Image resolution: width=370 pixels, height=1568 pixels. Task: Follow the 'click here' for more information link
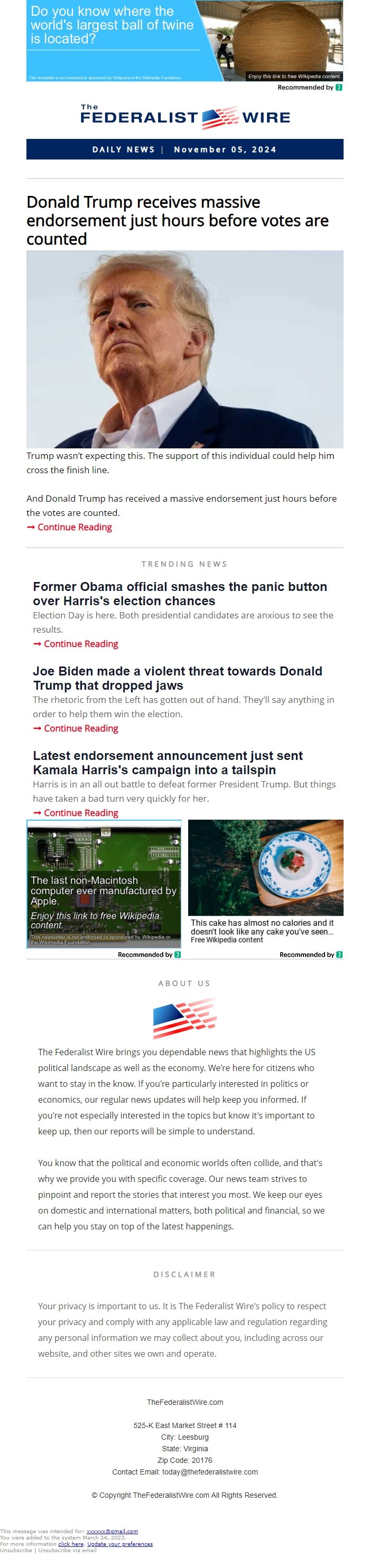[x=70, y=1544]
